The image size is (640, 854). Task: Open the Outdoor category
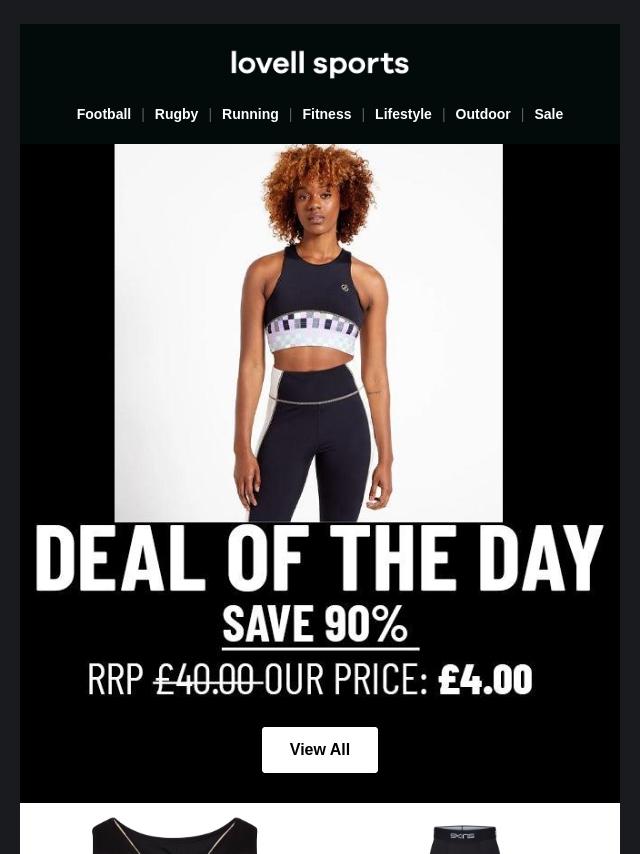pos(483,114)
